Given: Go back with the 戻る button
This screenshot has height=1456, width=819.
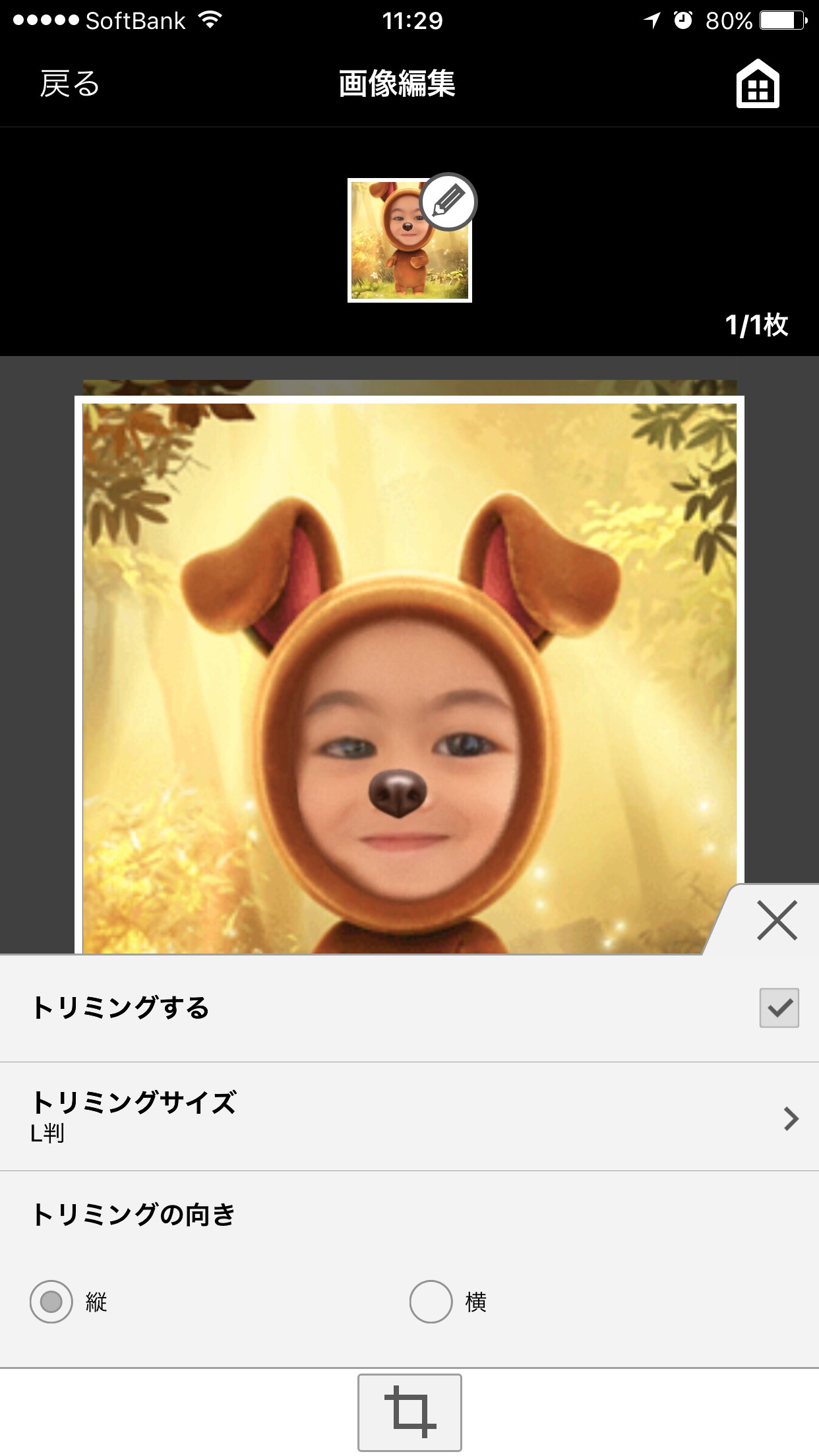Looking at the screenshot, I should pos(69,84).
